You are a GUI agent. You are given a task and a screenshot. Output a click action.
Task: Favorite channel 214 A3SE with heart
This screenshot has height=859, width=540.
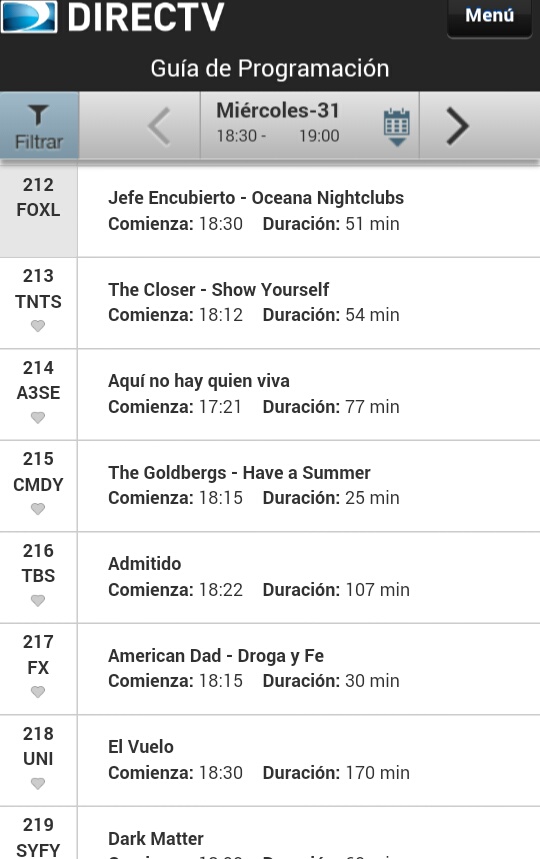coord(38,417)
